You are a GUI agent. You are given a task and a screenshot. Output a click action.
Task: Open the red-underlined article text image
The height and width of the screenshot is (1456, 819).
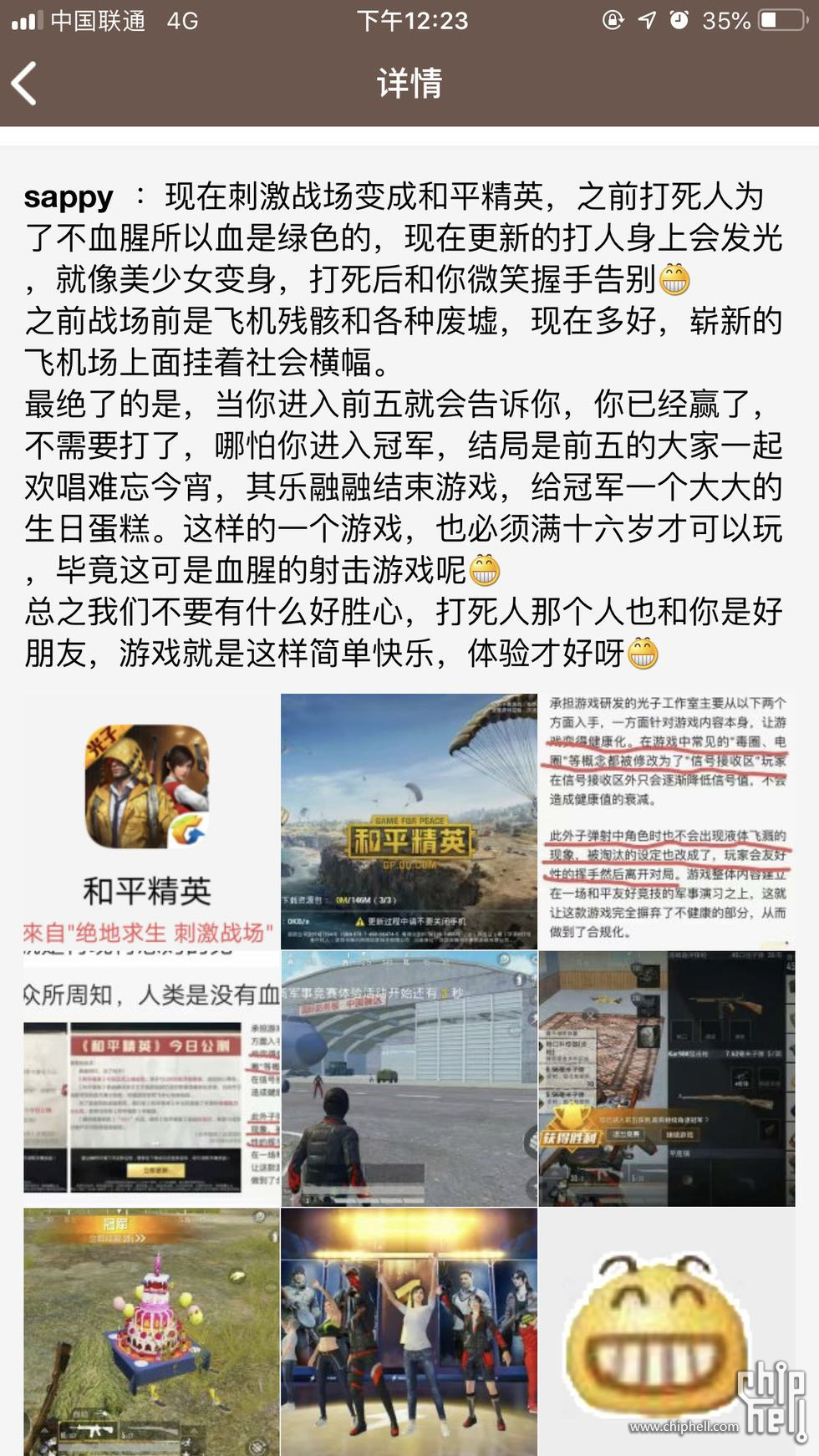pos(667,821)
